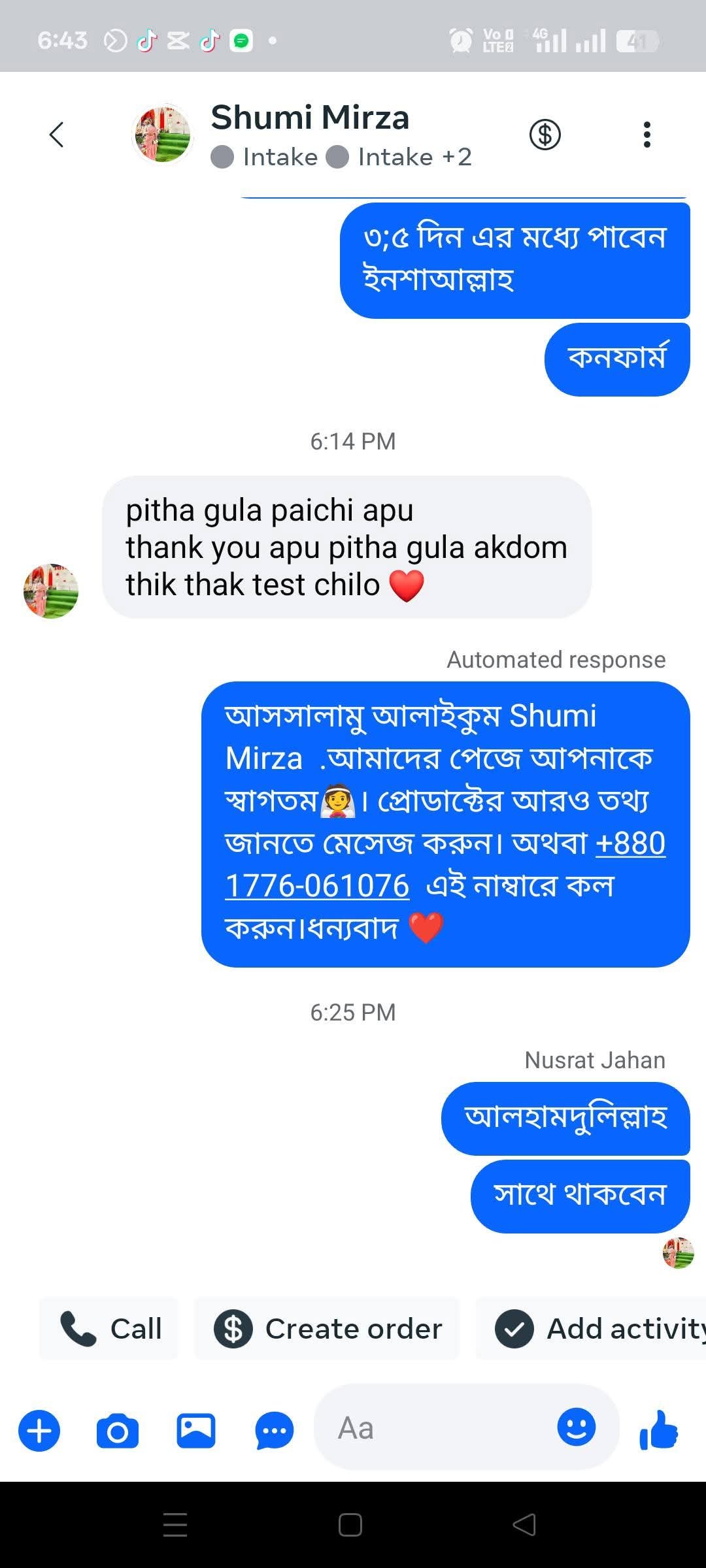Tap the system back navigation button
706x1568 pixels.
pos(524,1525)
